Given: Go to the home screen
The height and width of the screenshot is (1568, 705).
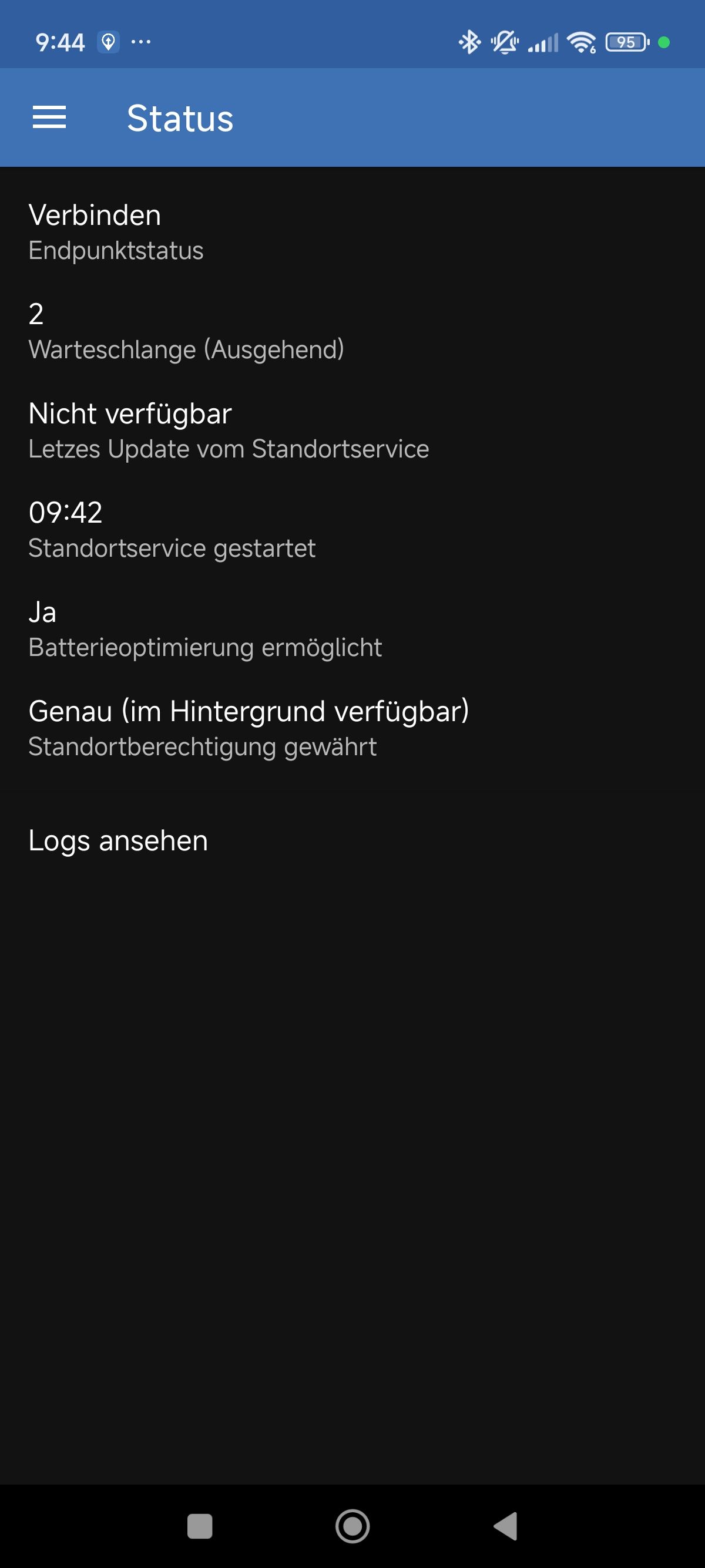Looking at the screenshot, I should click(x=352, y=1526).
